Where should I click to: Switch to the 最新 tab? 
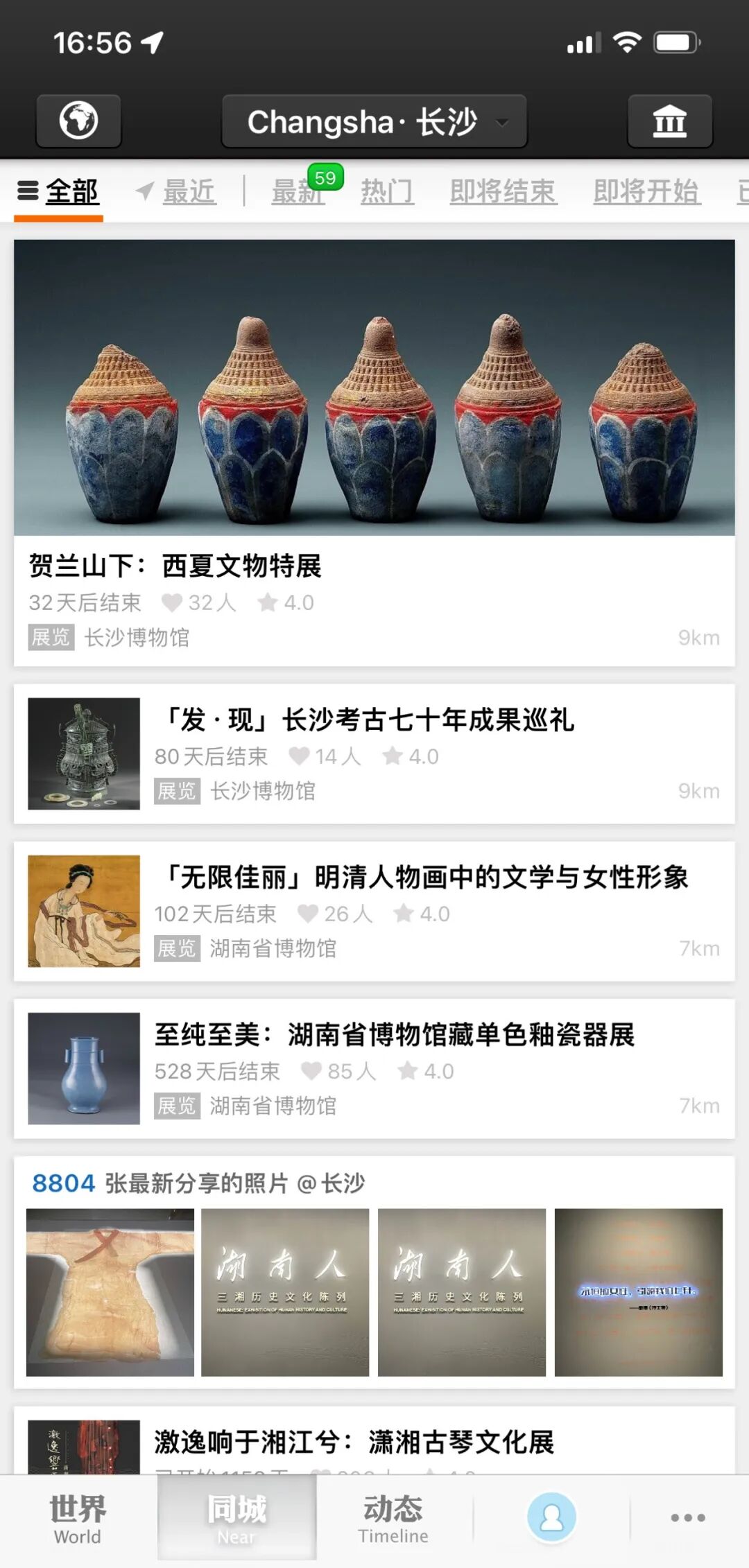tap(298, 192)
